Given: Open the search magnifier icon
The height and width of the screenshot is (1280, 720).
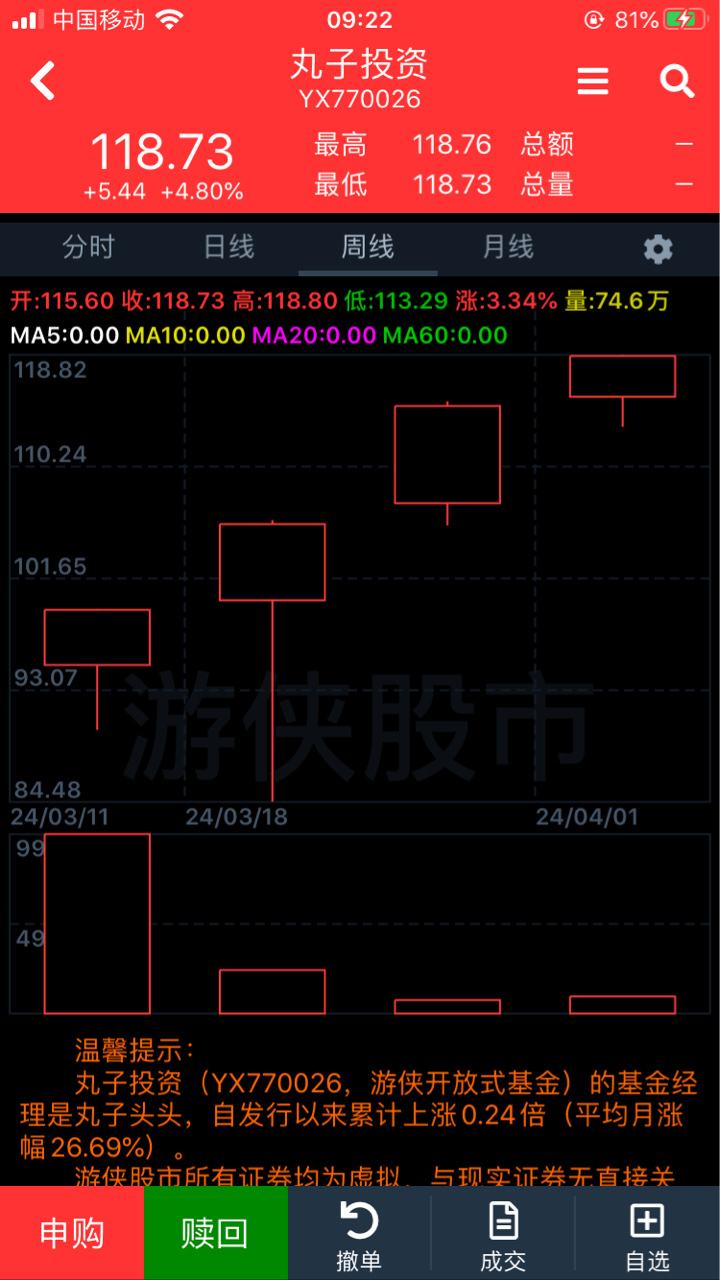Looking at the screenshot, I should tap(677, 81).
